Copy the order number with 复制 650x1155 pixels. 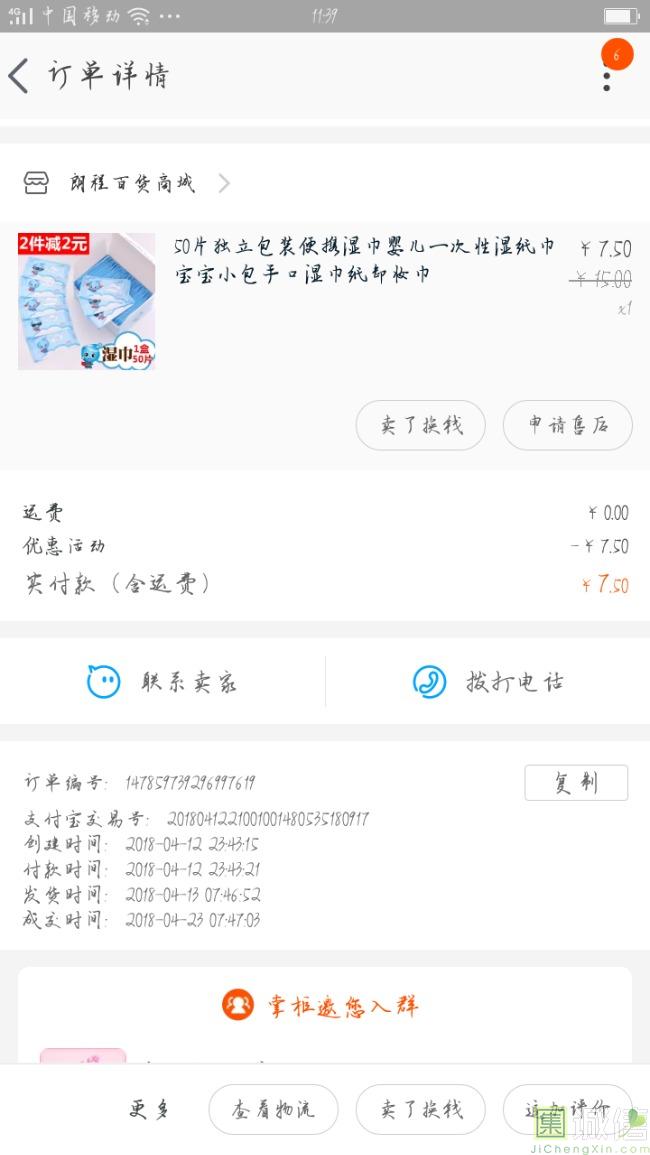[576, 782]
